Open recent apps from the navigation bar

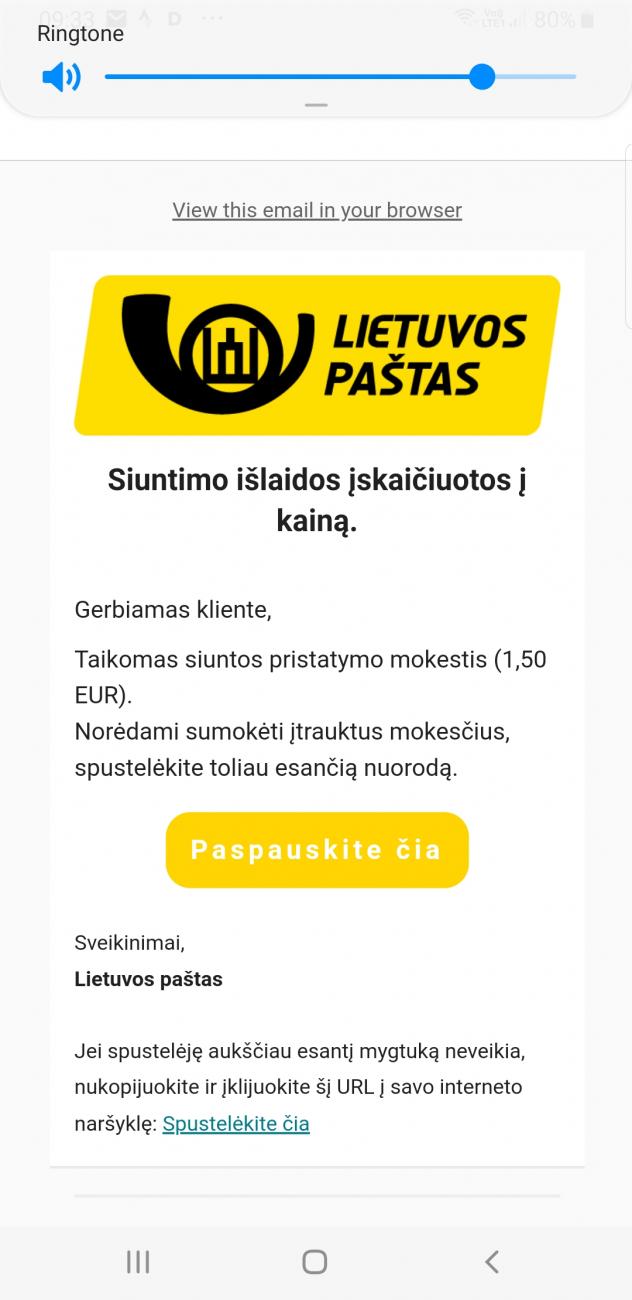(x=138, y=1262)
